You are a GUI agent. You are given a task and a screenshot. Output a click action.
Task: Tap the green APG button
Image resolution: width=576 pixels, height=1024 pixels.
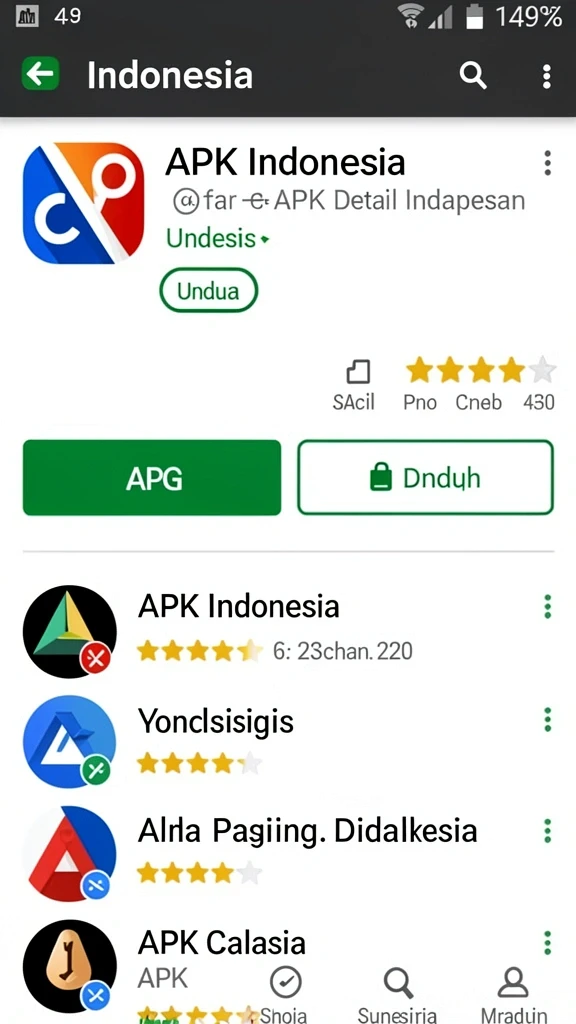pyautogui.click(x=152, y=478)
